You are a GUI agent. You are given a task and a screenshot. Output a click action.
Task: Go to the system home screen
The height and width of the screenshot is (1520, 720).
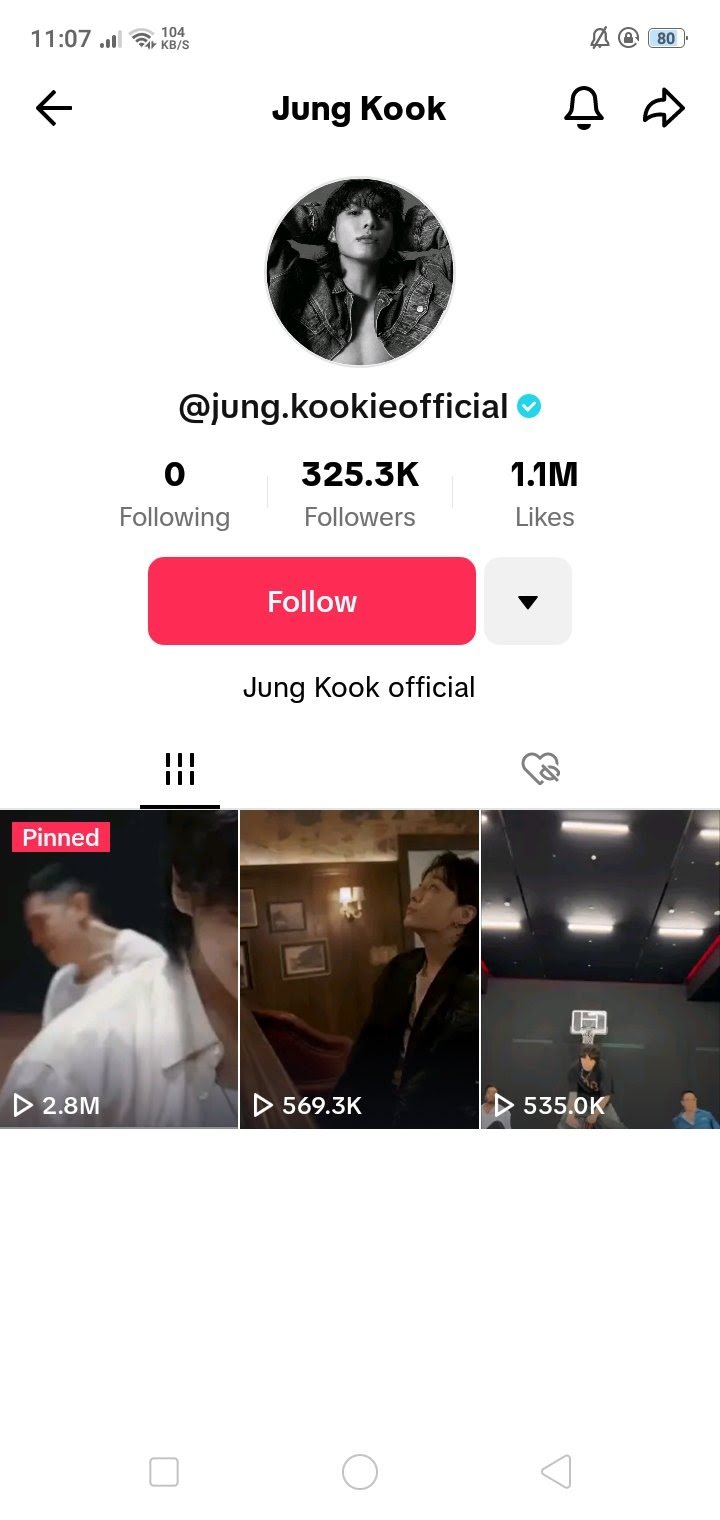(x=360, y=1471)
